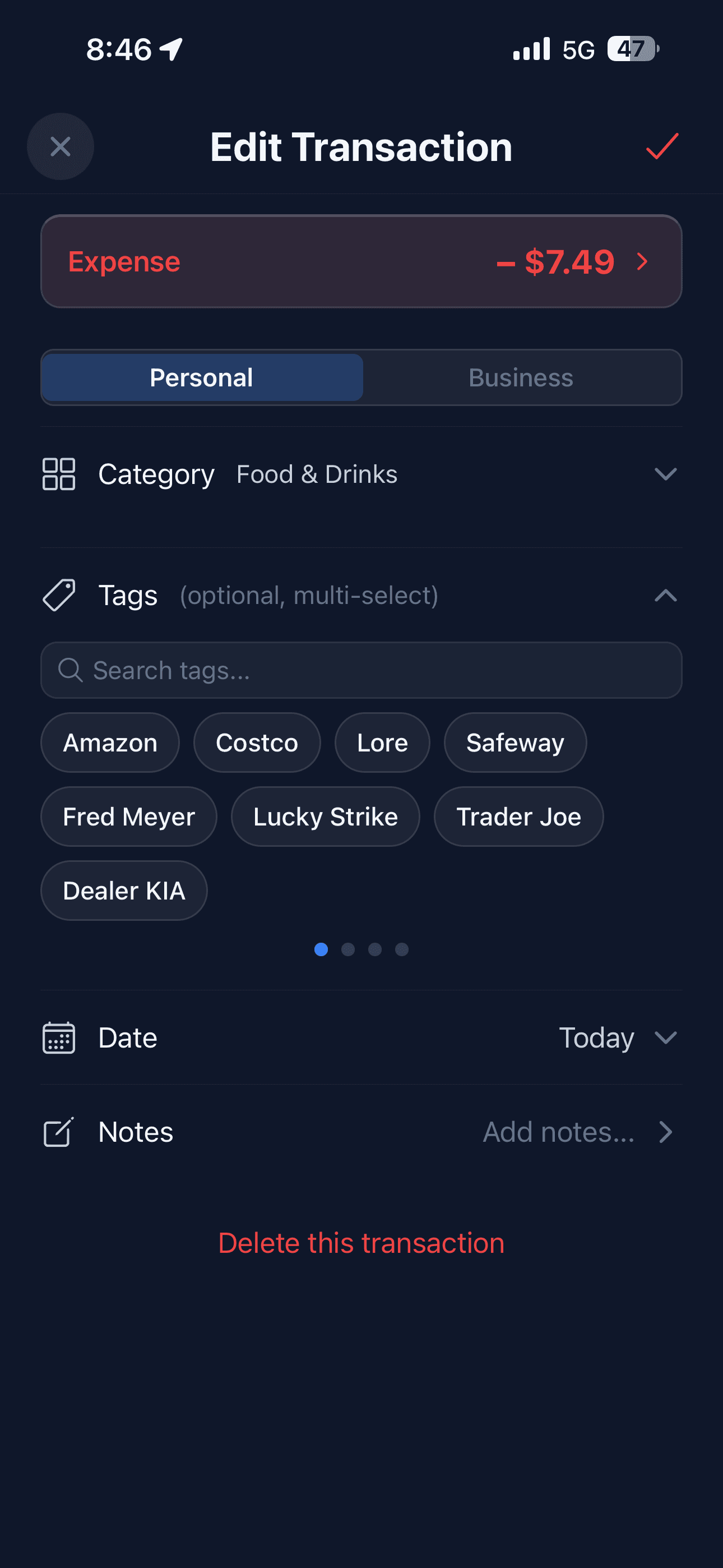This screenshot has width=723, height=1568.
Task: Open the Food & Drinks category dropdown
Action: [x=666, y=474]
